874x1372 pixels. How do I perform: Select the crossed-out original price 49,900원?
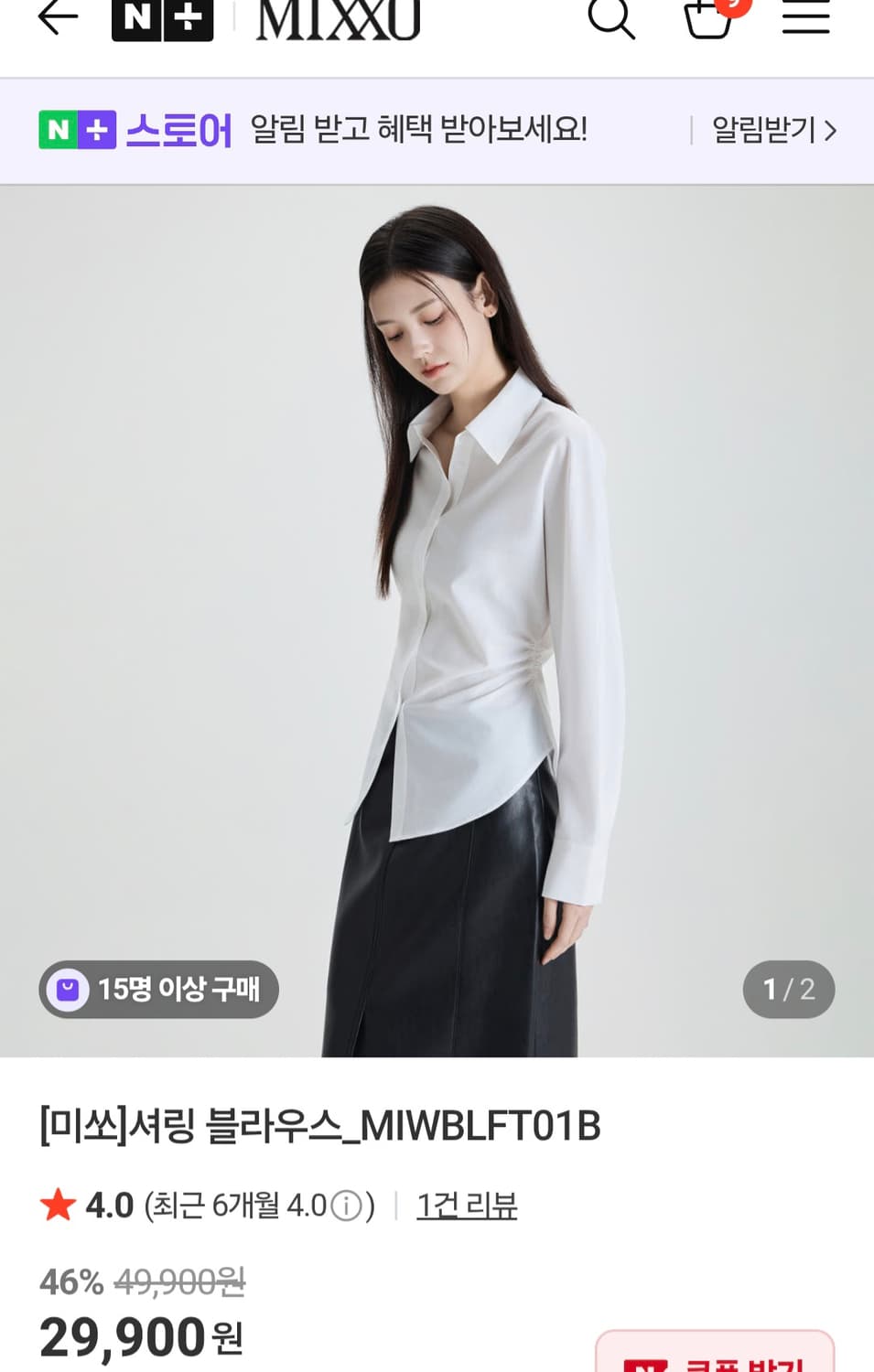pyautogui.click(x=179, y=1281)
